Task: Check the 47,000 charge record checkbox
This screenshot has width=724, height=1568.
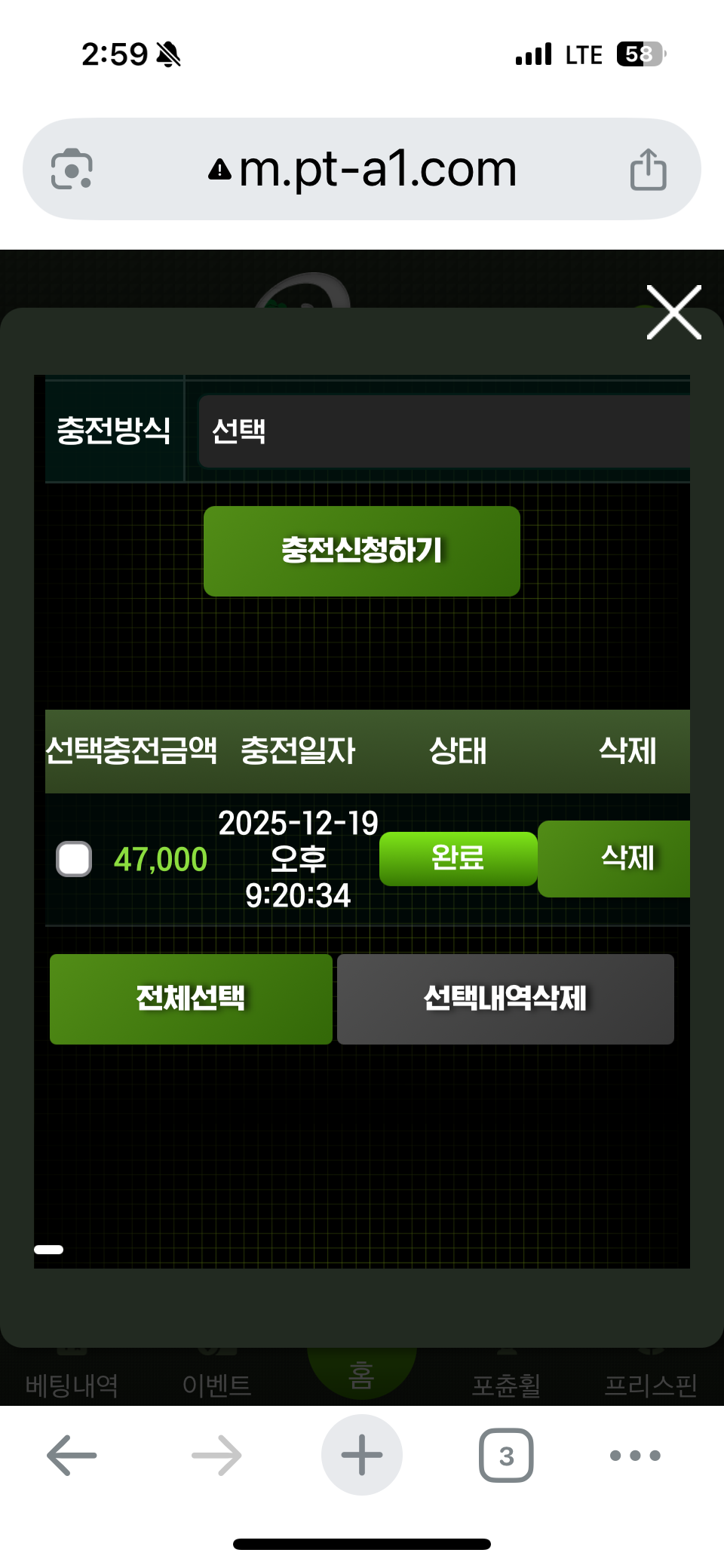Action: pos(74,859)
